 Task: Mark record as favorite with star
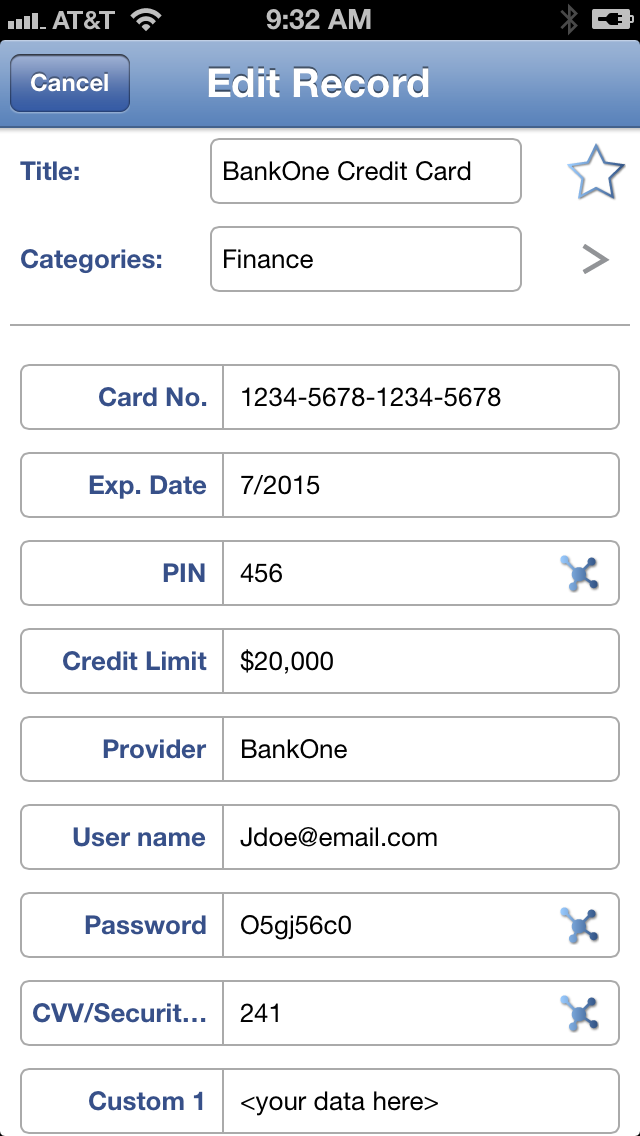click(596, 172)
